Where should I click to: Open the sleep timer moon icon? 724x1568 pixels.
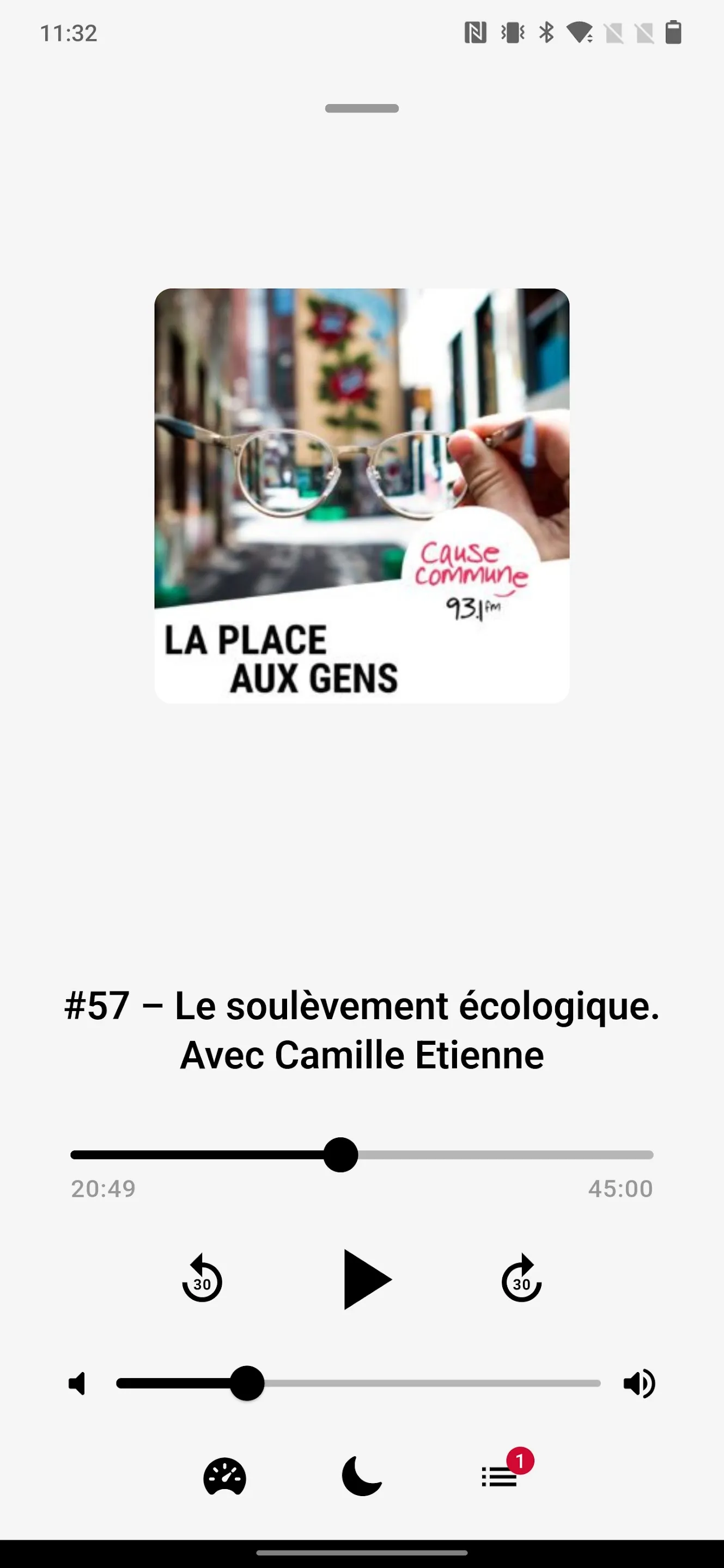(x=362, y=1476)
